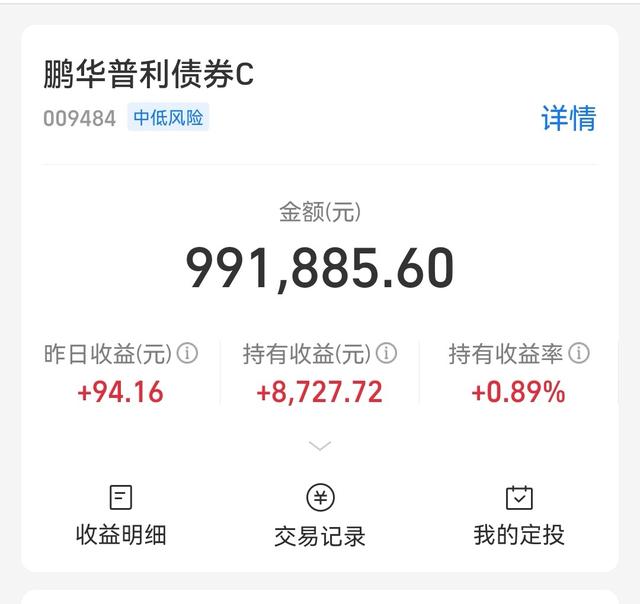Show info for 昨日收益(元)

[x=187, y=354]
